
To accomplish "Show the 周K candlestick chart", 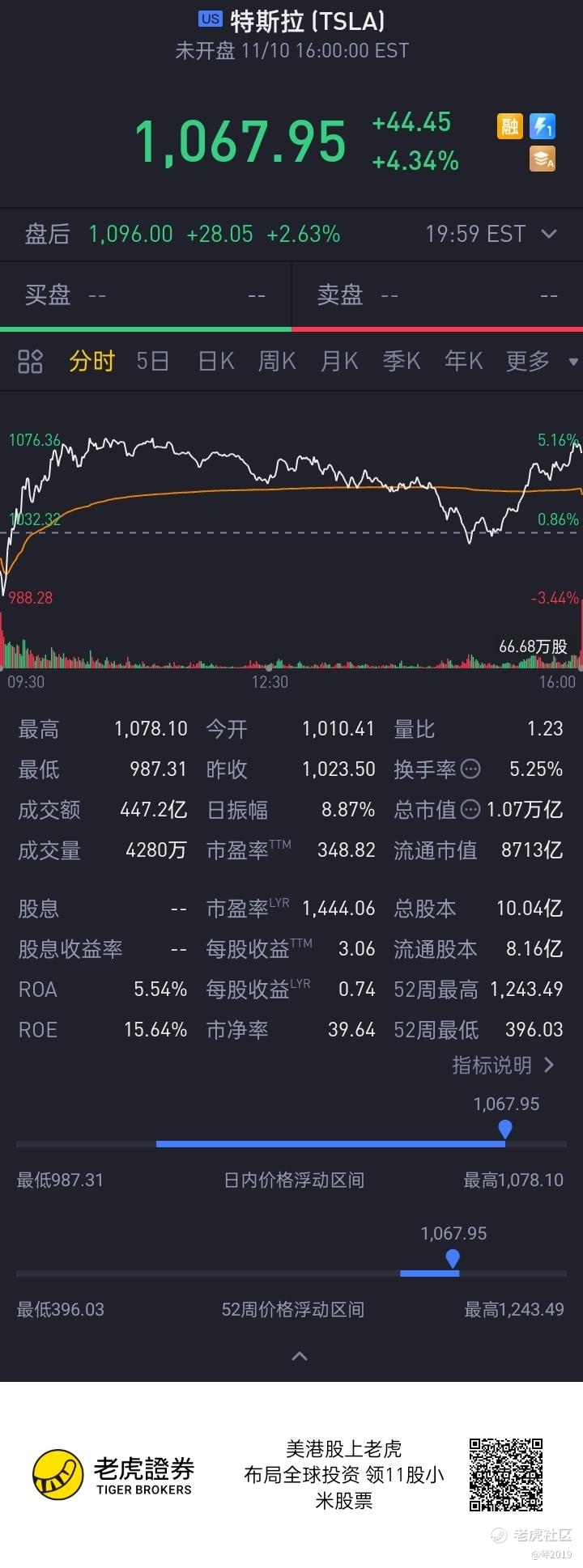I will point(277,361).
